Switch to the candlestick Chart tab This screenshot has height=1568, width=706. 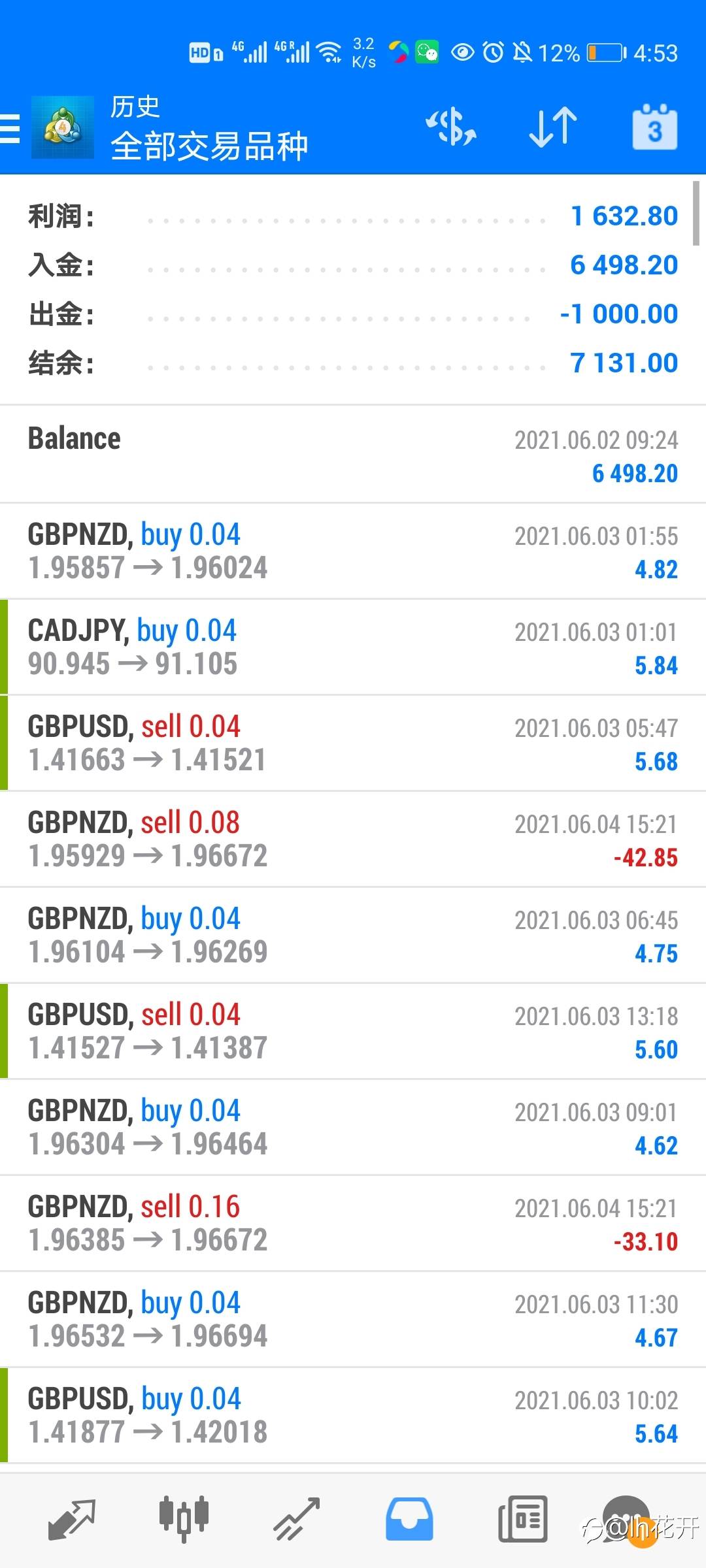pyautogui.click(x=184, y=1518)
